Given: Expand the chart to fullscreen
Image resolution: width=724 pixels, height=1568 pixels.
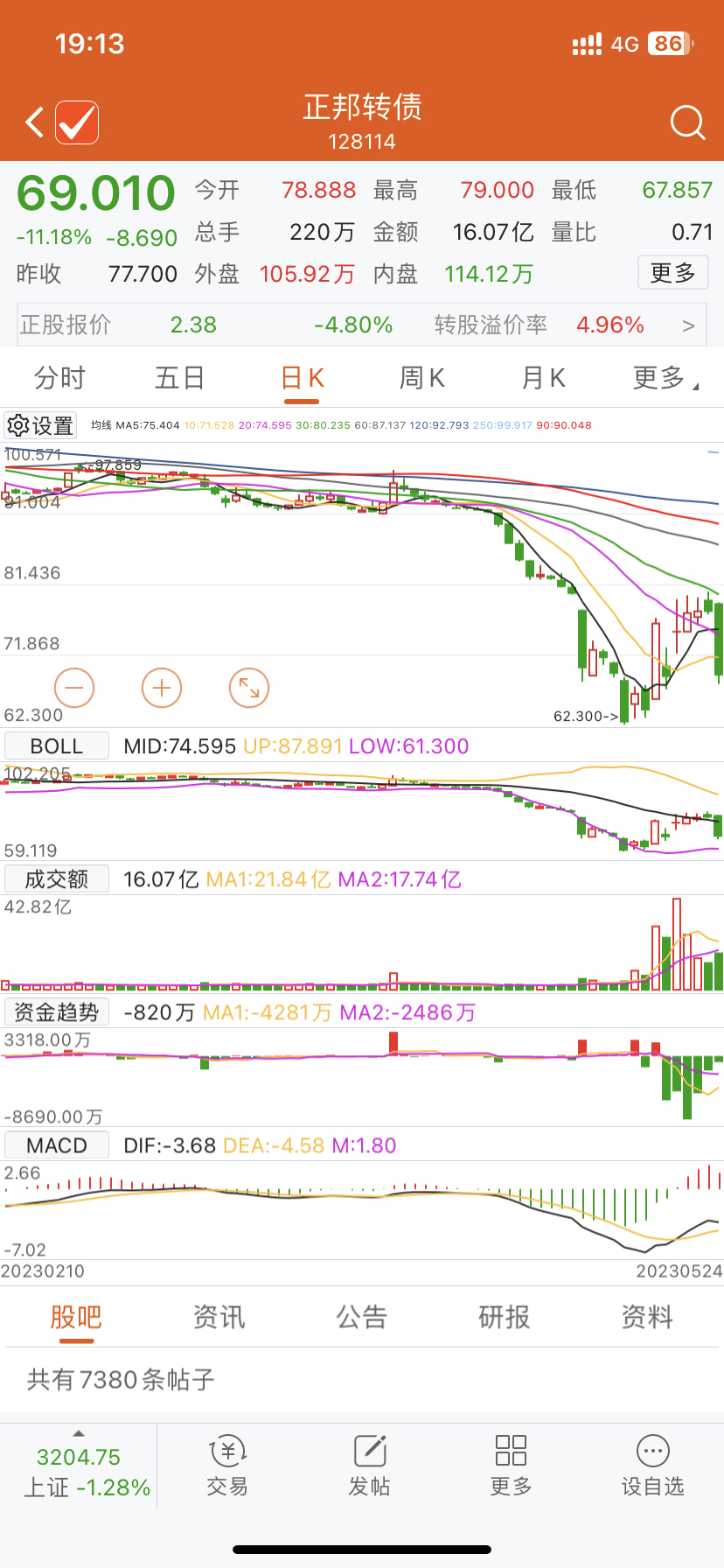Looking at the screenshot, I should (249, 688).
